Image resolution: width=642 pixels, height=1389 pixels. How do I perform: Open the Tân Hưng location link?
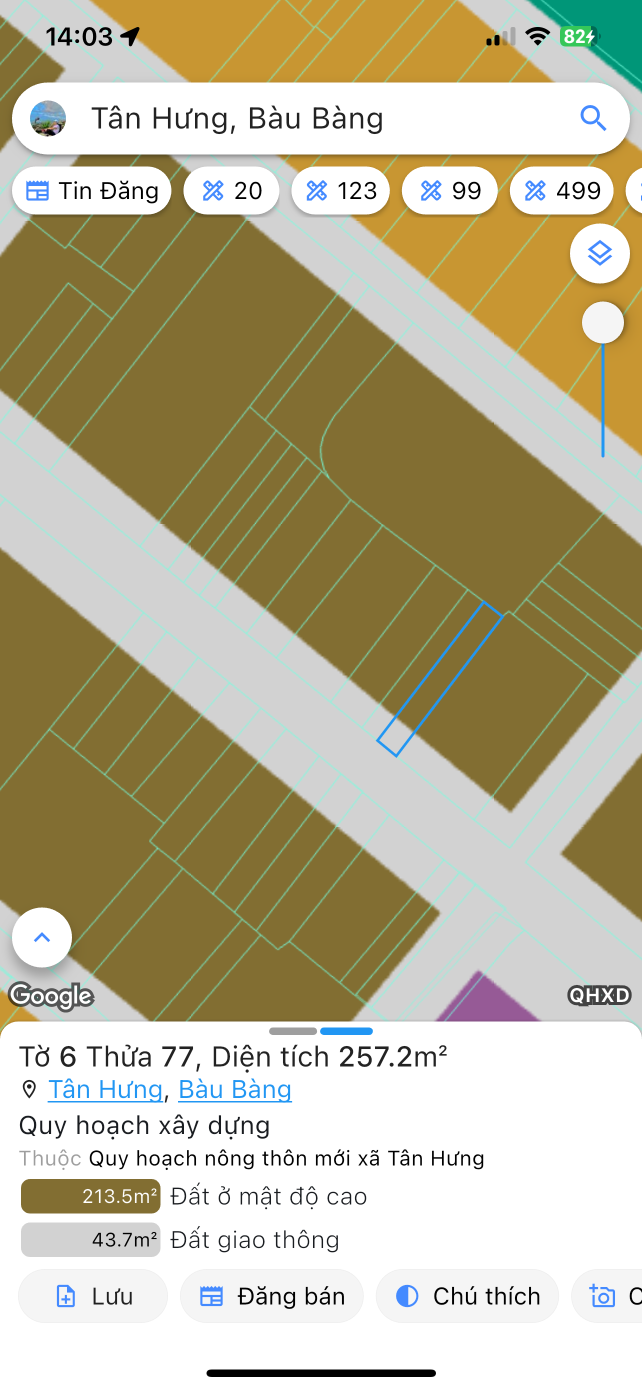(x=105, y=1089)
